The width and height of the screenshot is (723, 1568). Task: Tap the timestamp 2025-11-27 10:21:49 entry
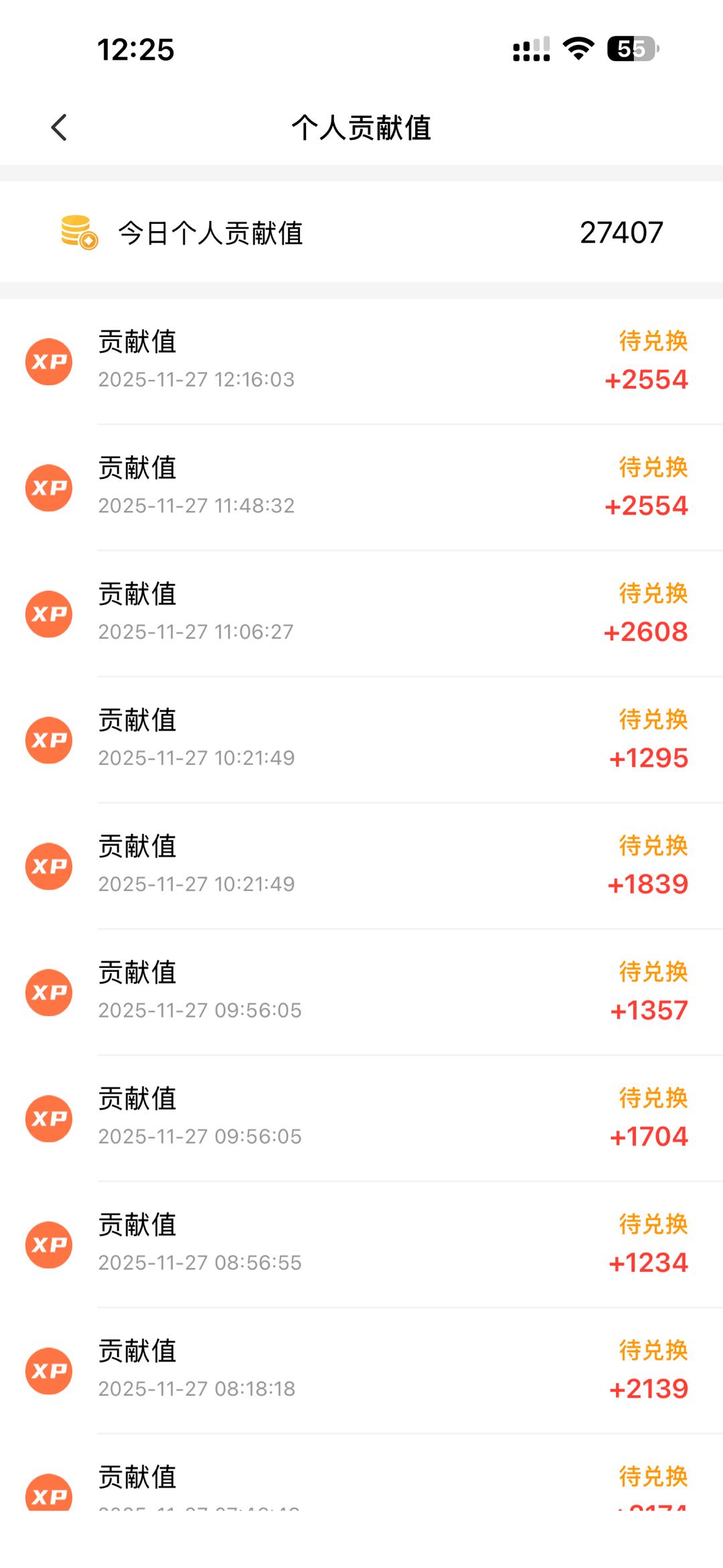coord(196,758)
